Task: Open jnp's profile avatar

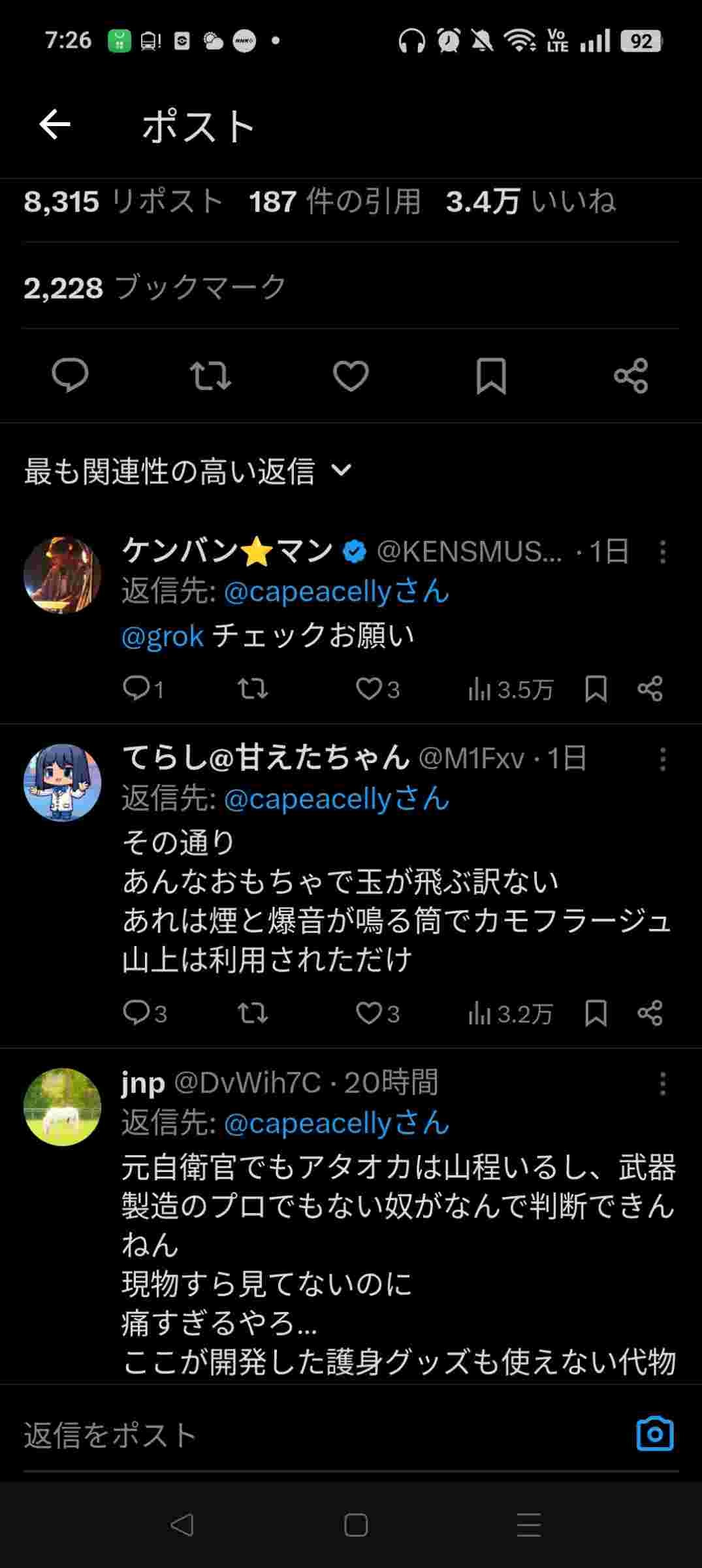Action: 63,1107
